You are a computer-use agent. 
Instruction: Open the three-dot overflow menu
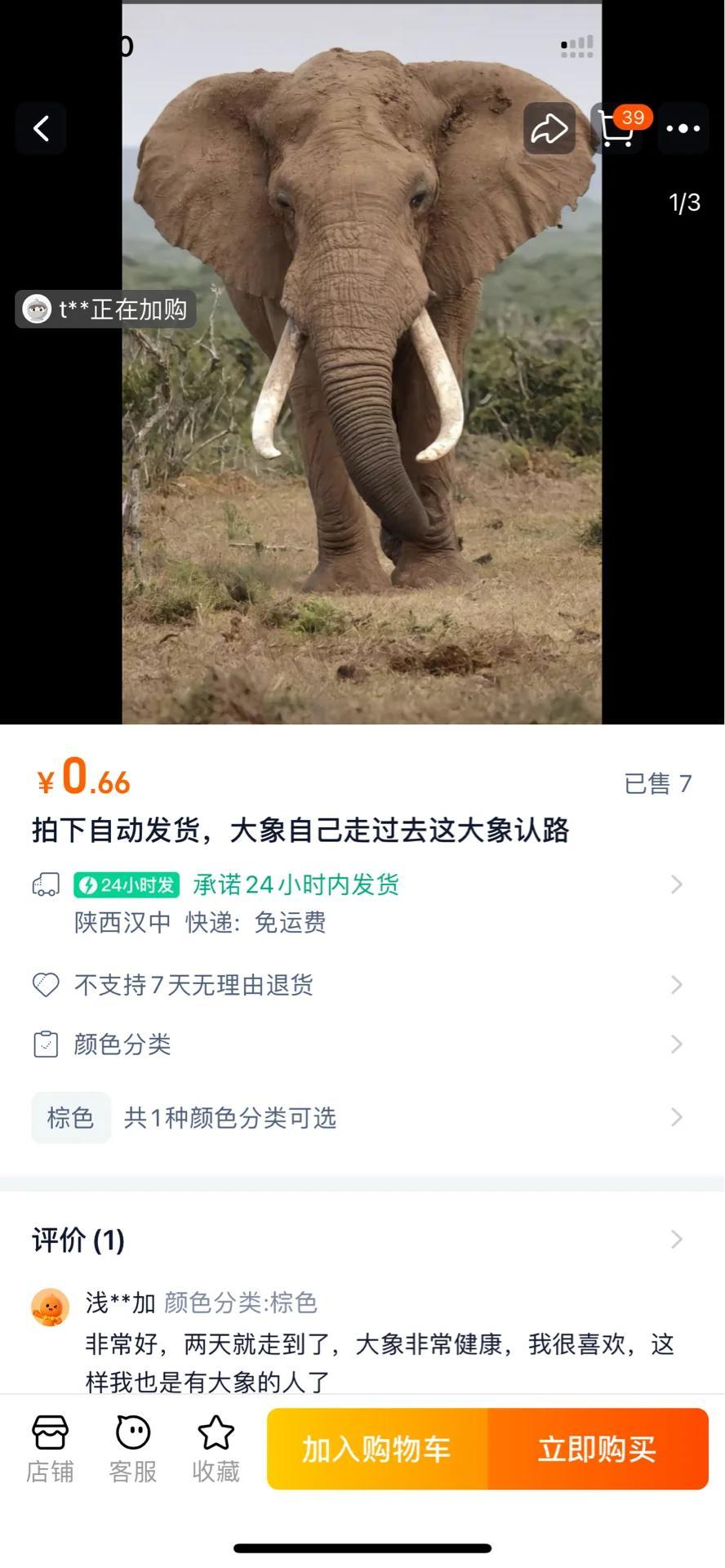point(683,128)
